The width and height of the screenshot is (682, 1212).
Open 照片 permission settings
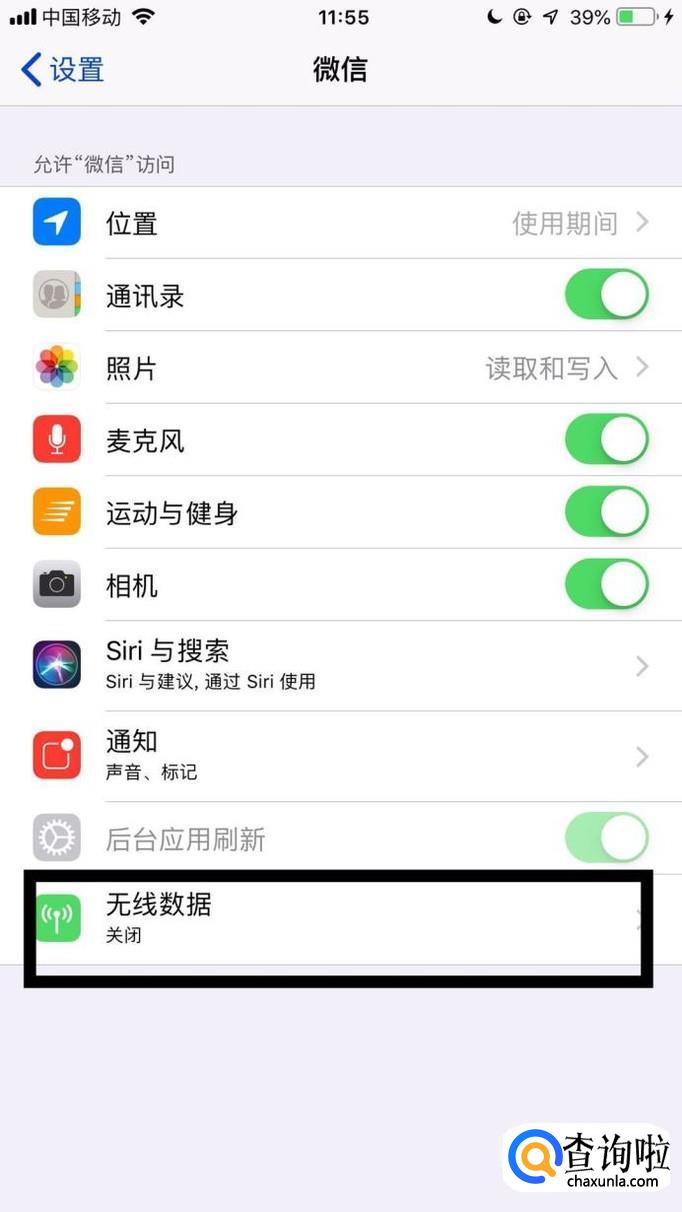coord(341,367)
